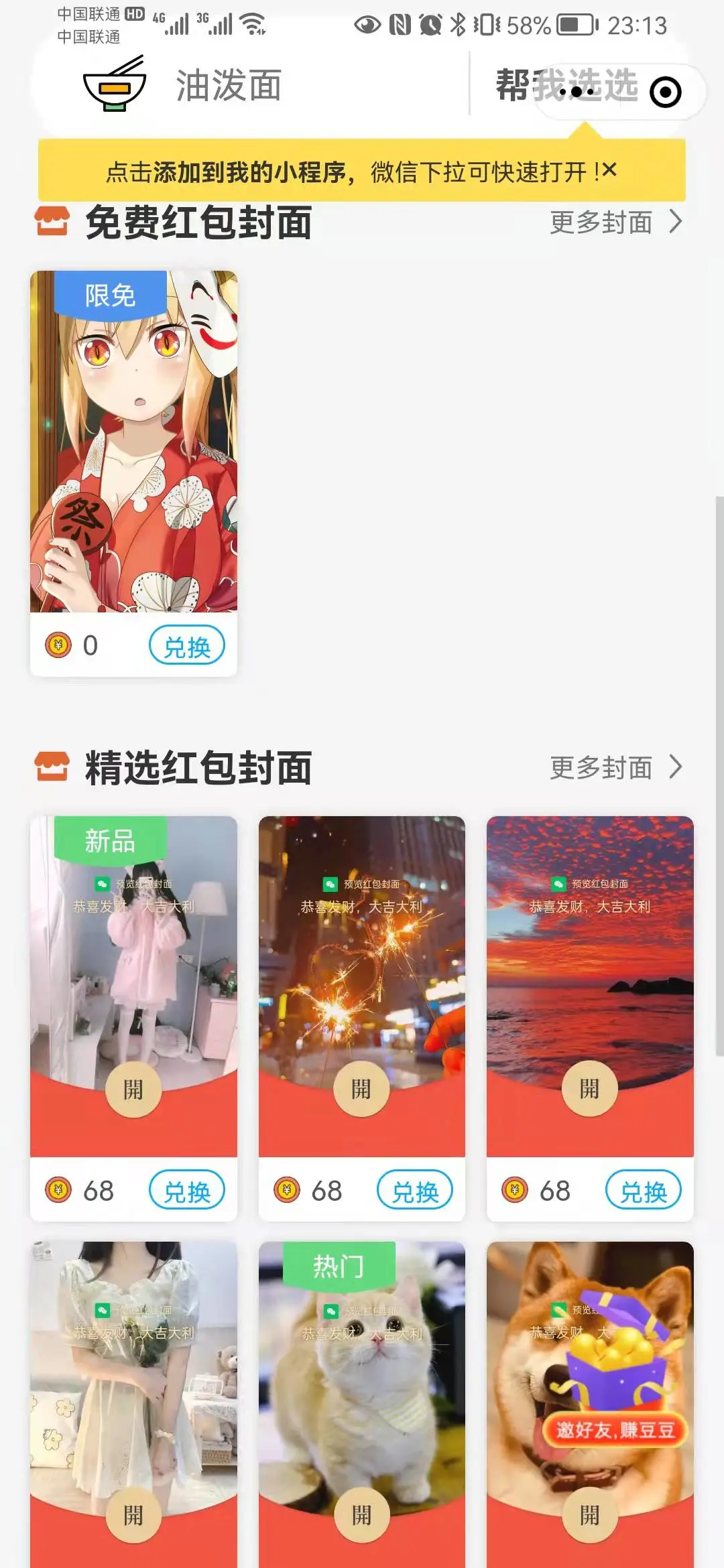Open the 限免 anime girl cover
Image resolution: width=724 pixels, height=1568 pixels.
pyautogui.click(x=133, y=442)
